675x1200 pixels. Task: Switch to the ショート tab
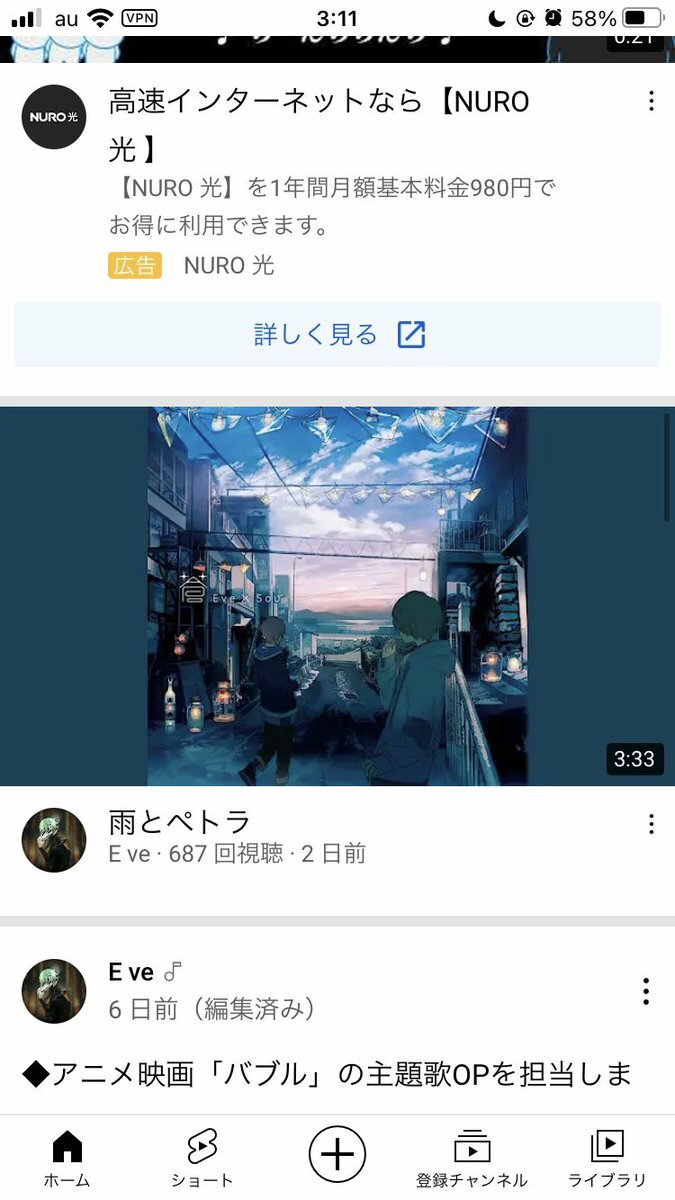[x=202, y=1159]
